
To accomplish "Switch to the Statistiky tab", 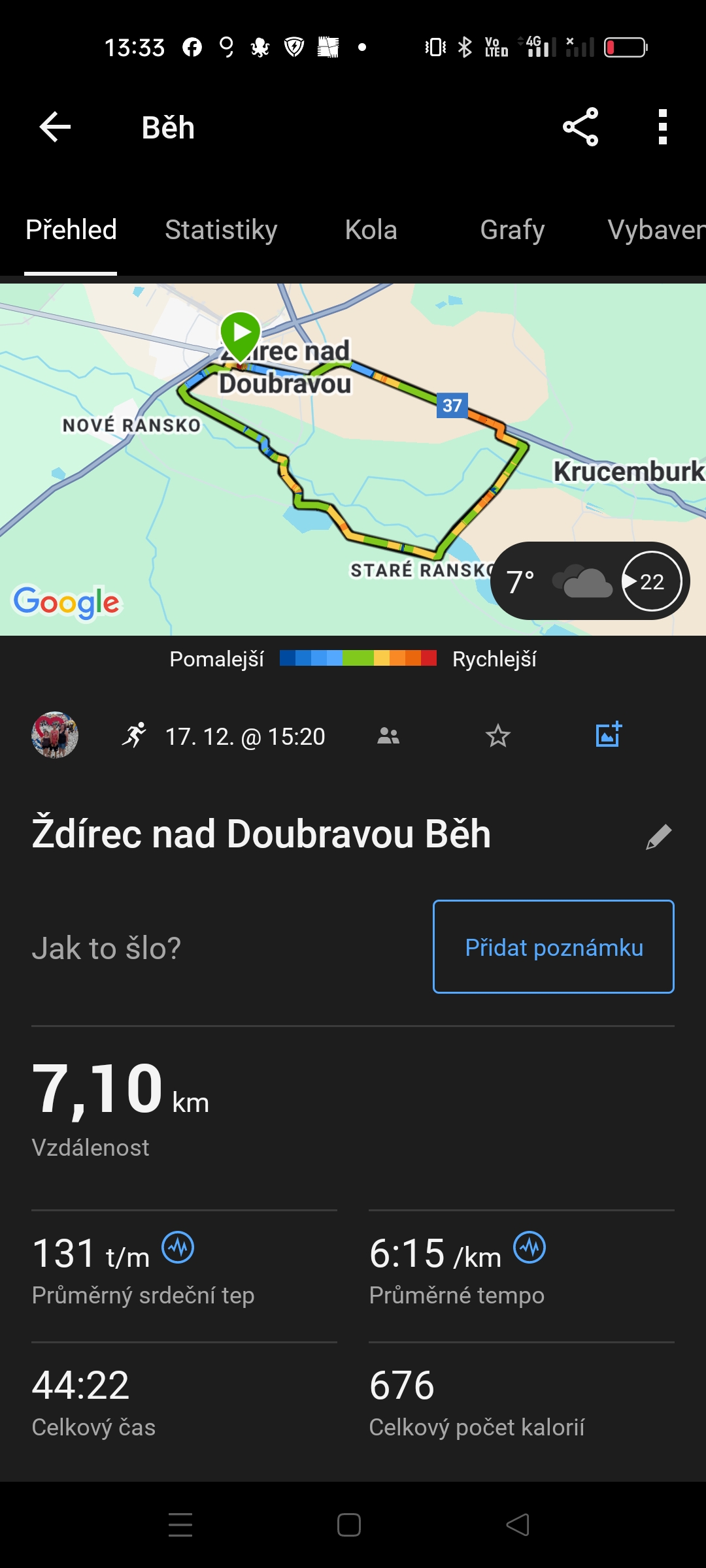I will coord(221,230).
